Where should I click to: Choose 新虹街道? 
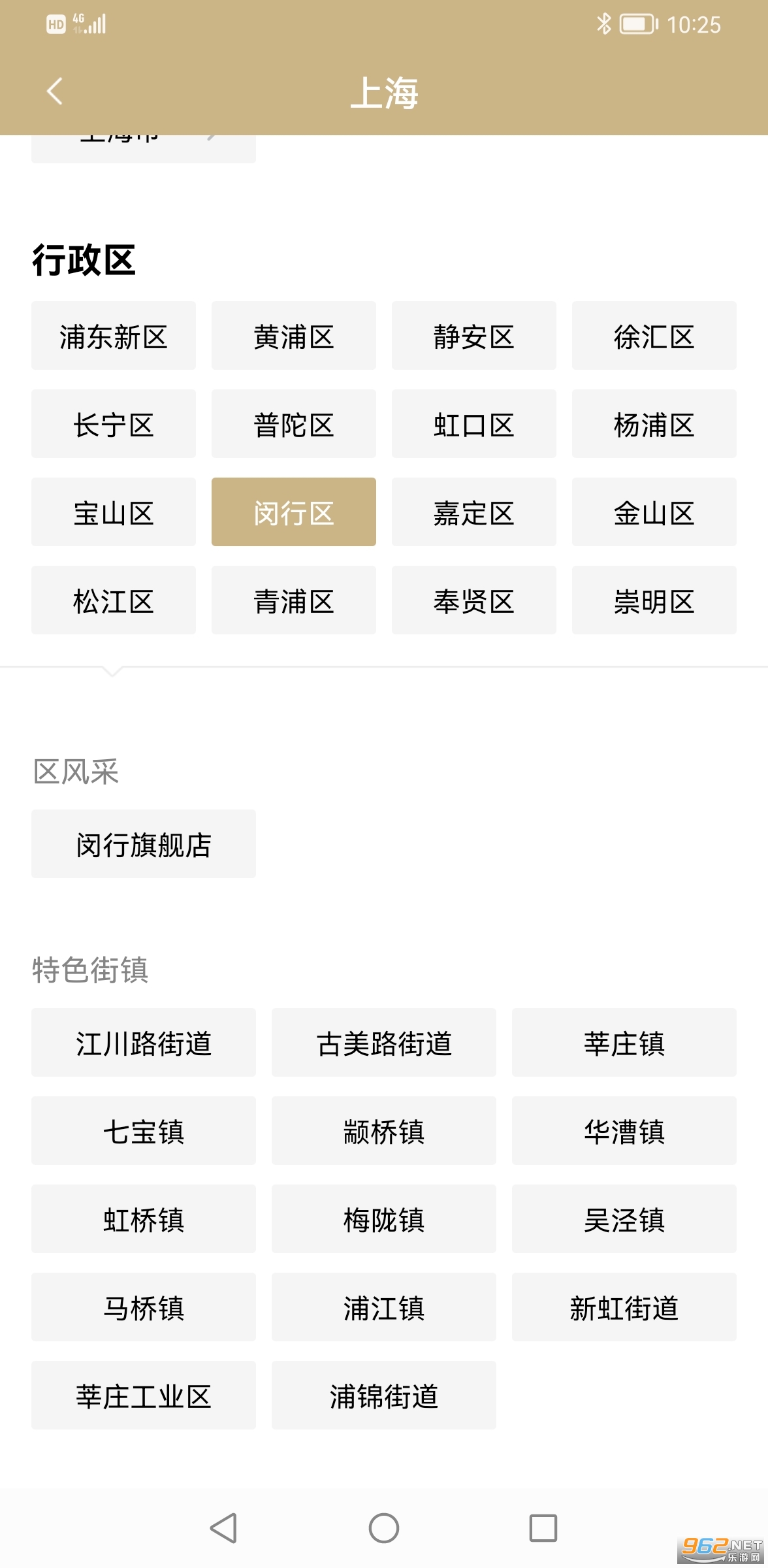click(624, 1307)
